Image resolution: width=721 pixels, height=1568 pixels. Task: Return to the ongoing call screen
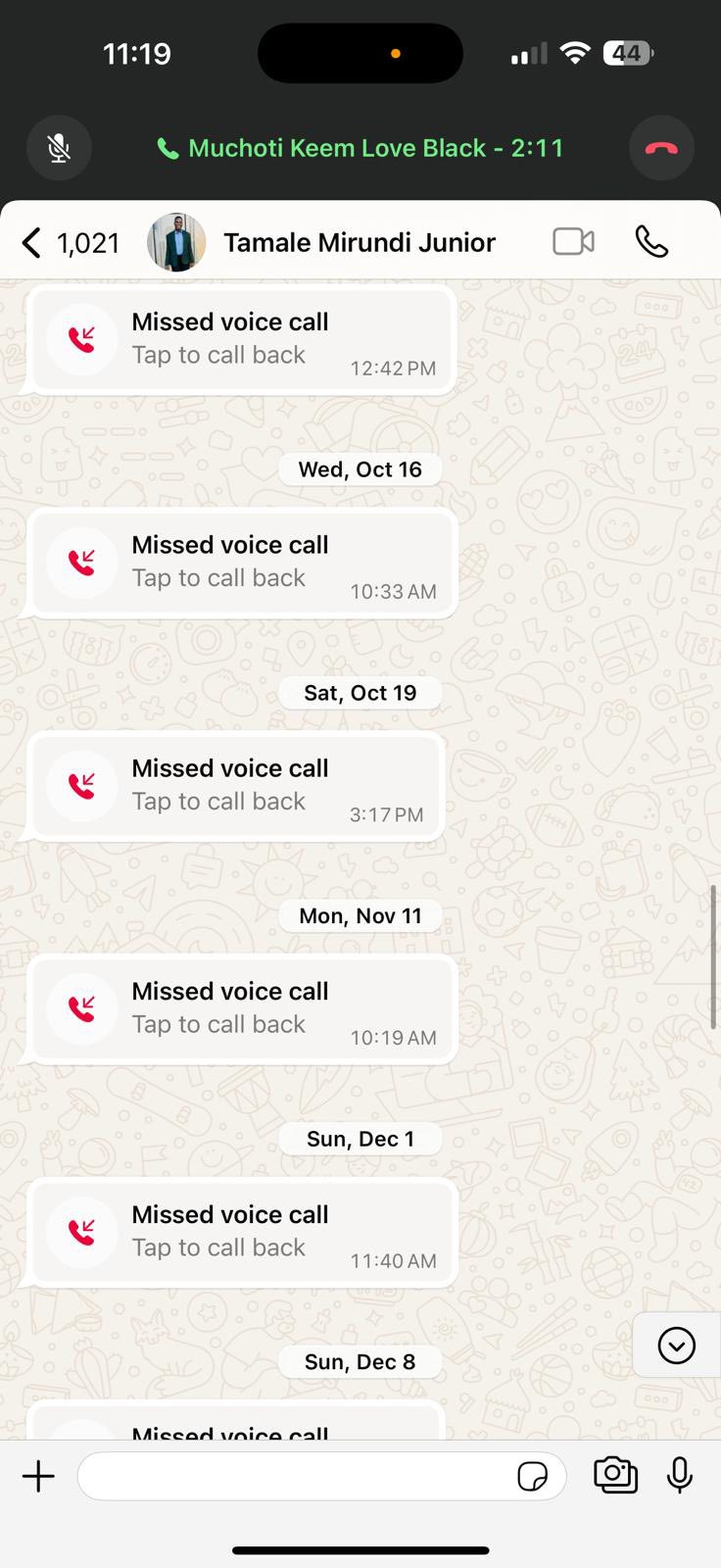tap(360, 148)
